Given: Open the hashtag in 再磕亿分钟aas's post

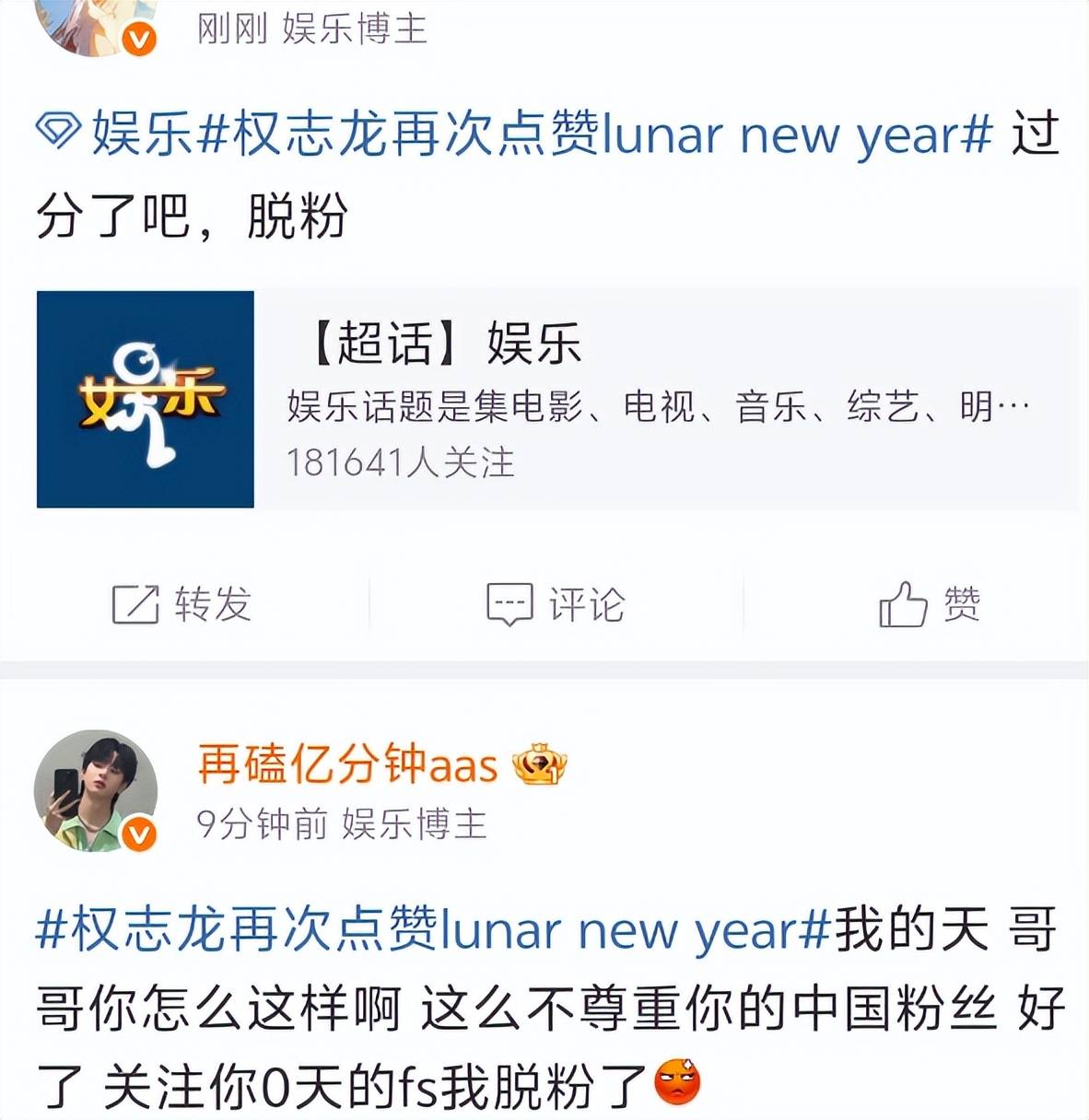Looking at the screenshot, I should (x=433, y=930).
